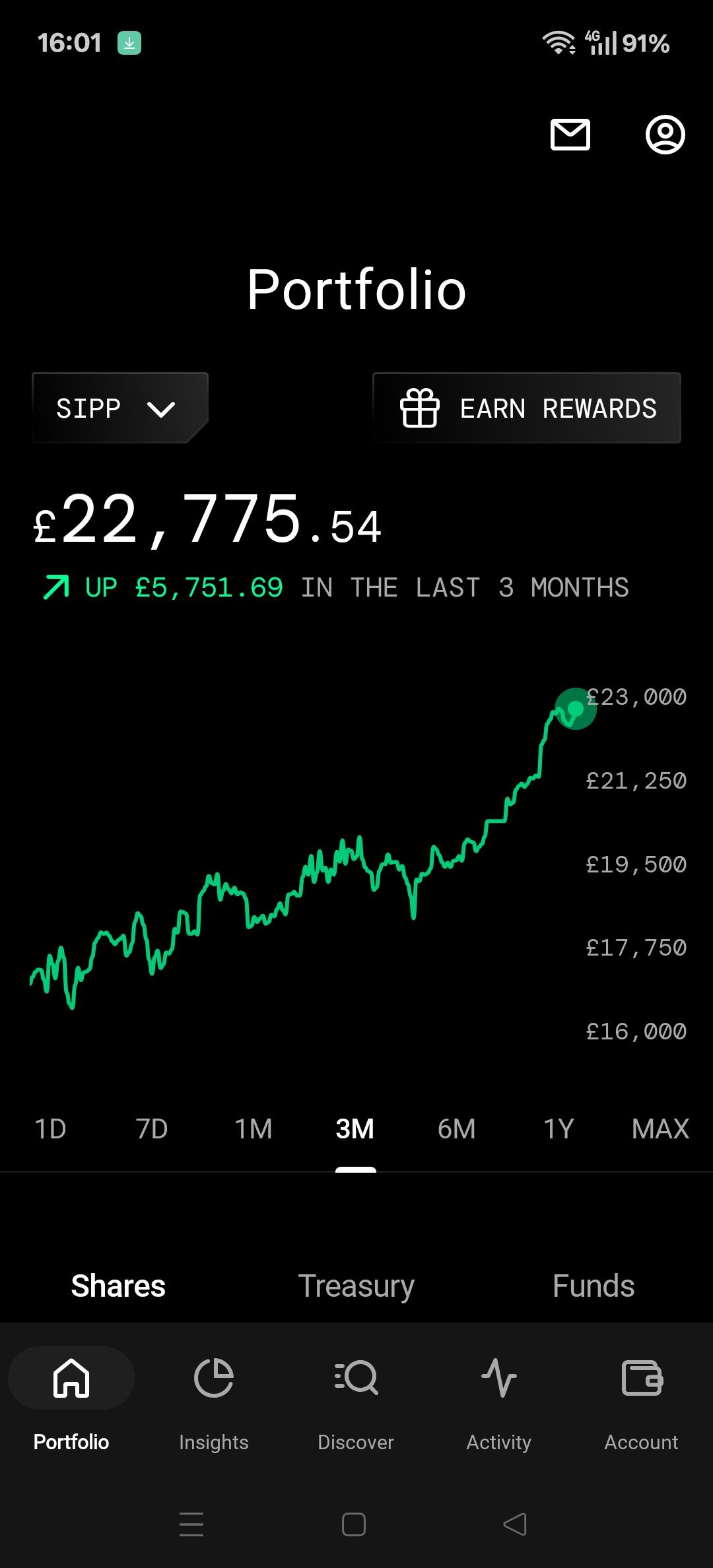Select the 6M chart range
This screenshot has width=713, height=1568.
pos(456,1128)
